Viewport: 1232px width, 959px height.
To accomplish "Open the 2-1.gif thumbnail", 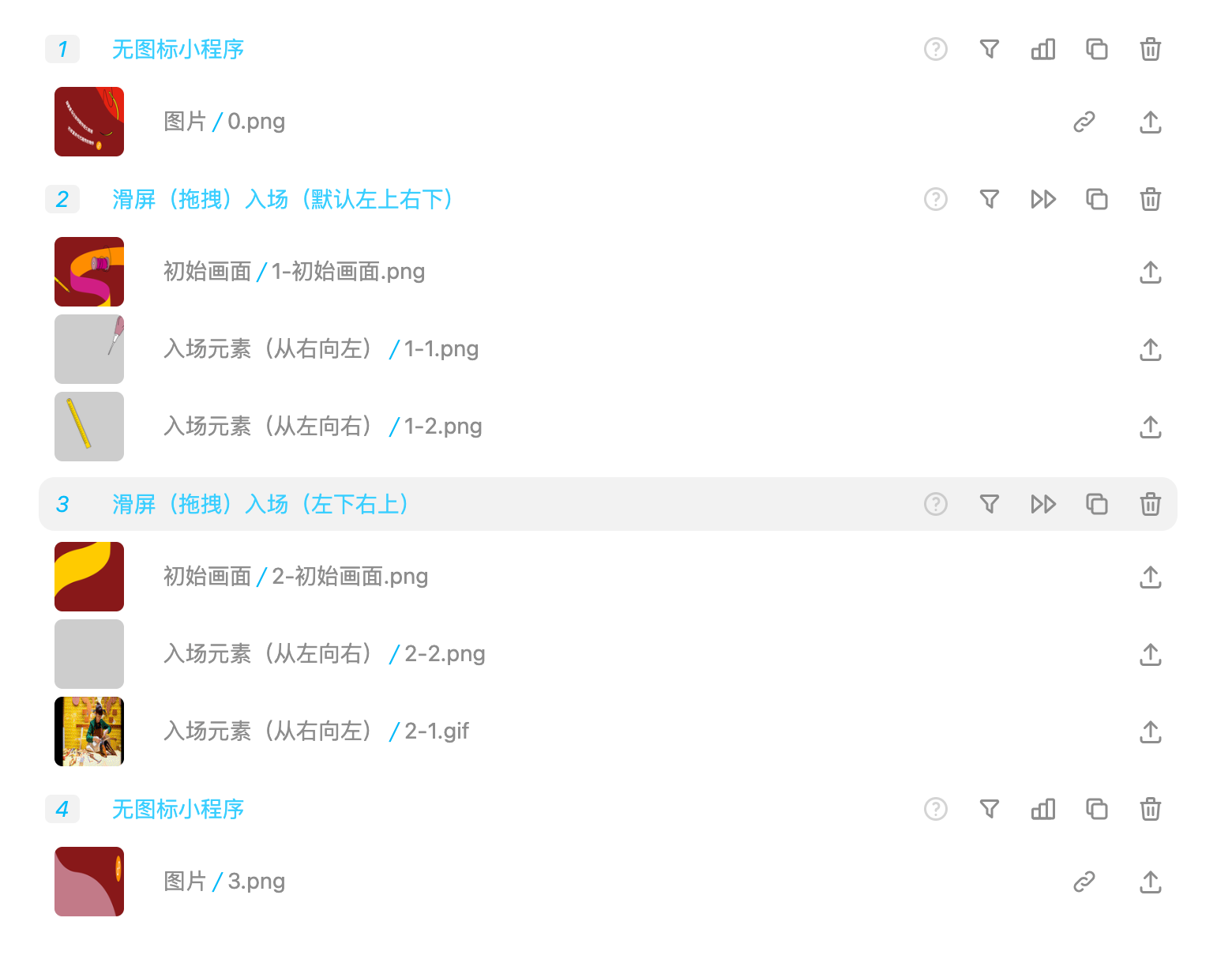I will click(x=89, y=731).
